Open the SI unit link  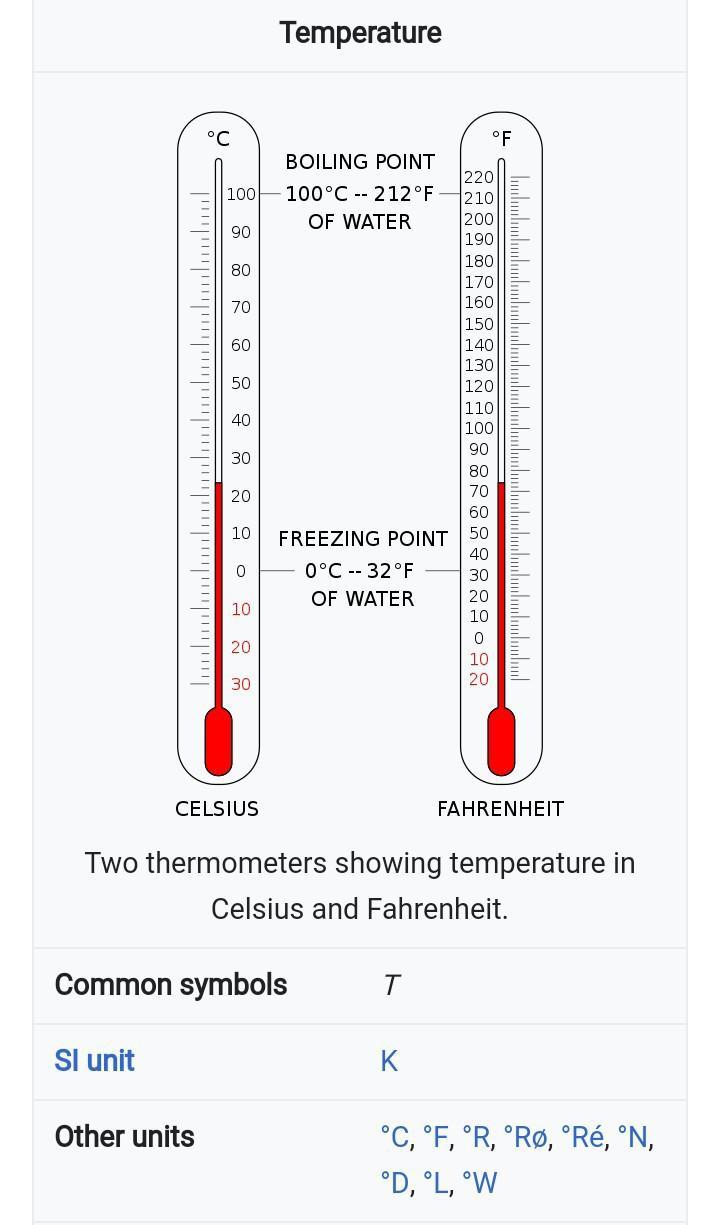pyautogui.click(x=94, y=1061)
